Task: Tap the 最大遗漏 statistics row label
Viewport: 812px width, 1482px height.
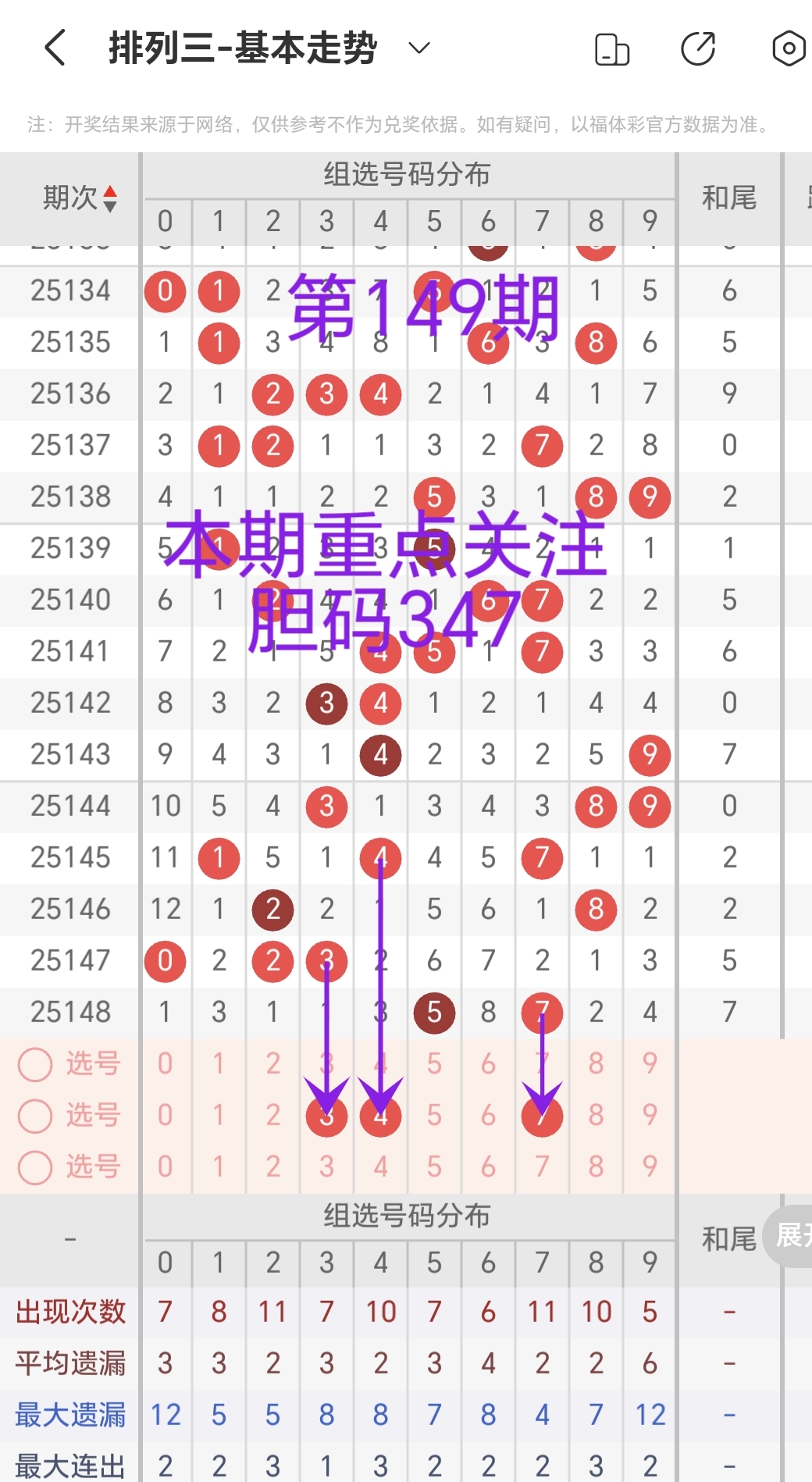Action: coord(69,1414)
